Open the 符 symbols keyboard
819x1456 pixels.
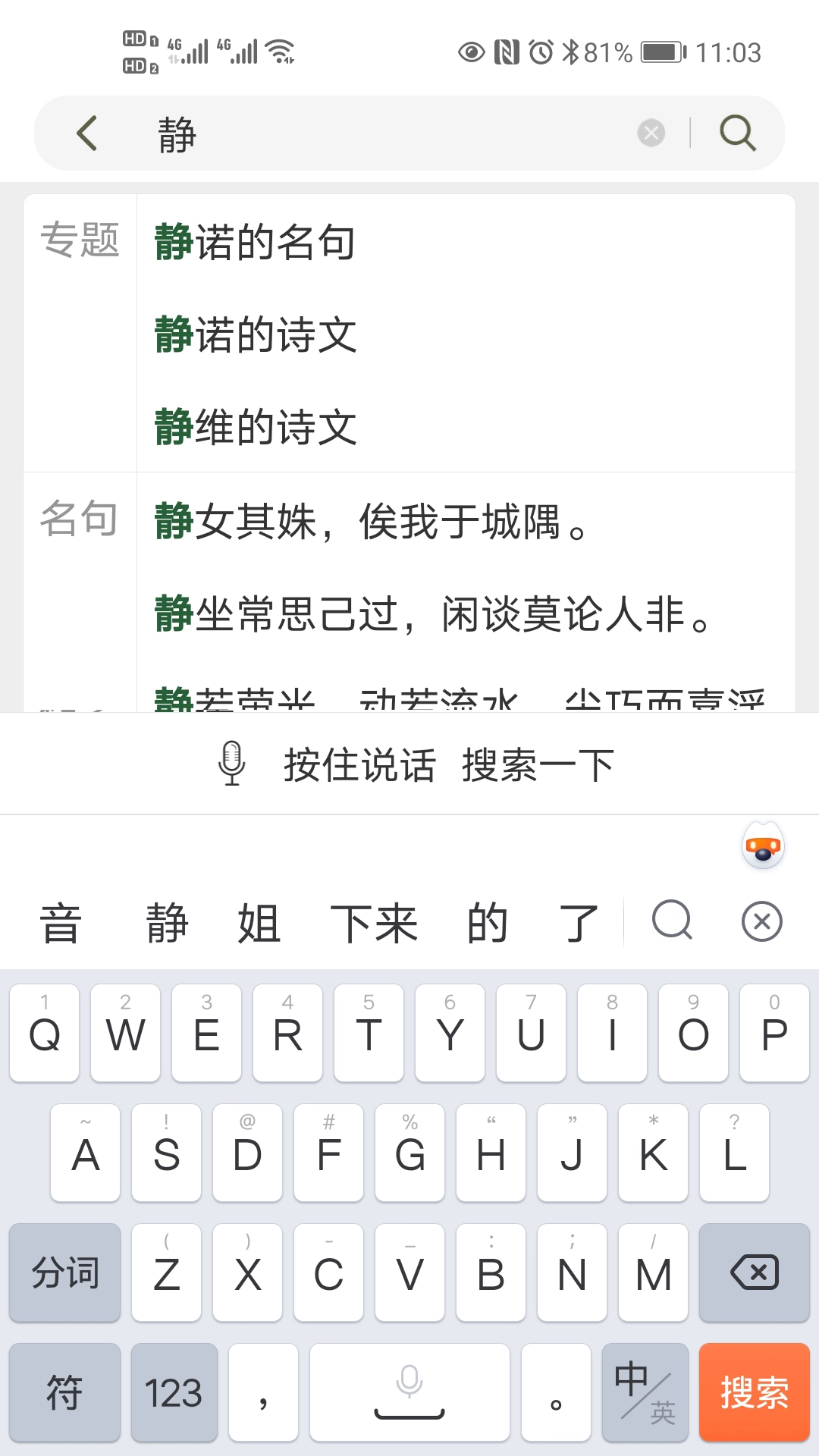coord(64,1393)
